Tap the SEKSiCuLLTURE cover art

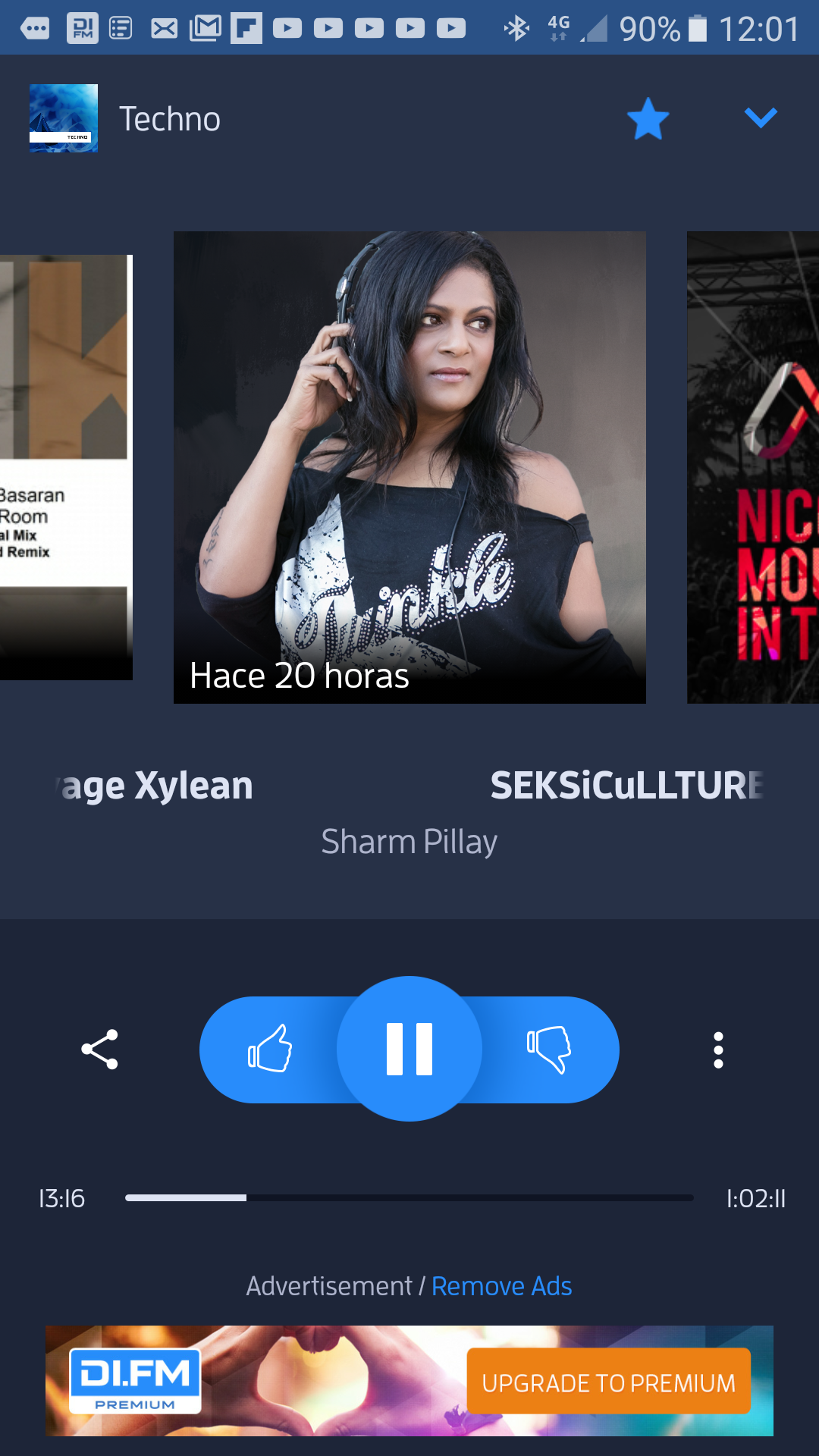[x=409, y=467]
